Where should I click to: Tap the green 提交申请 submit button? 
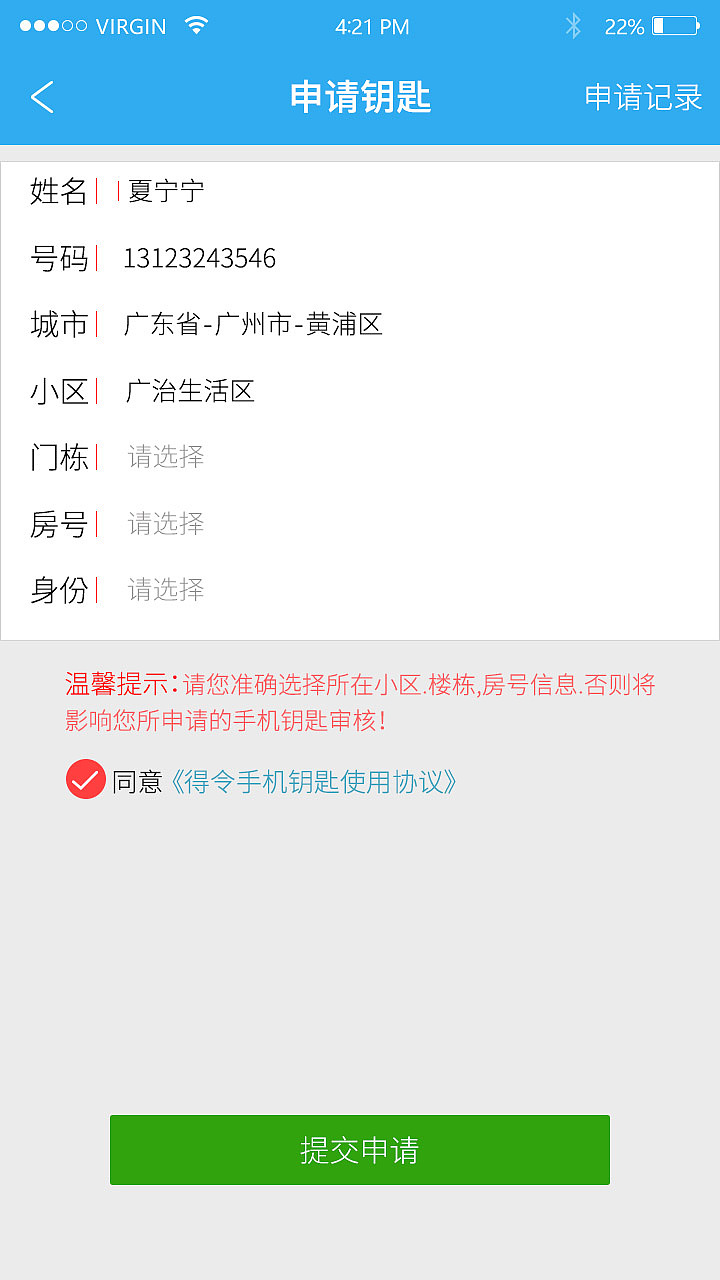(x=359, y=1150)
